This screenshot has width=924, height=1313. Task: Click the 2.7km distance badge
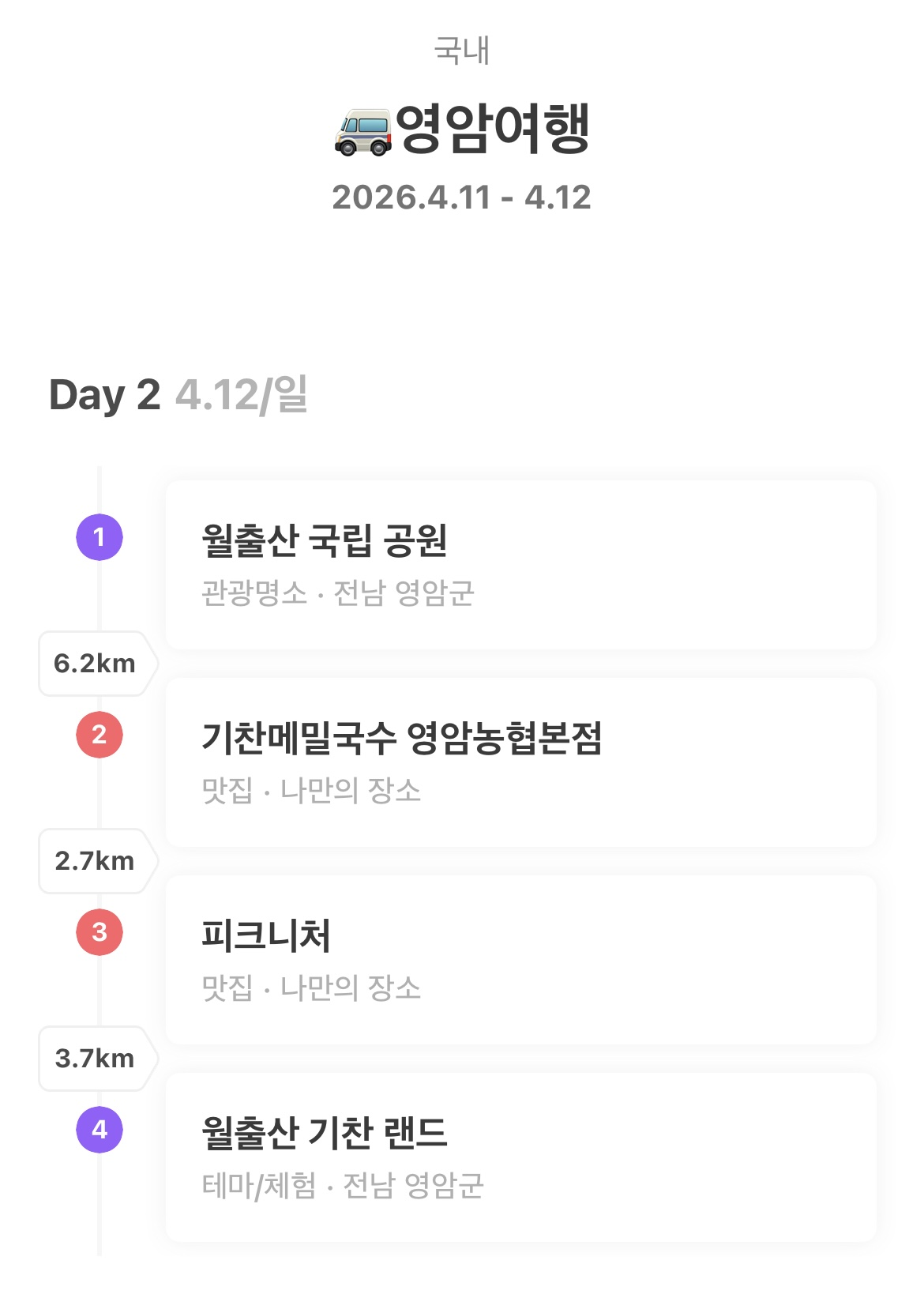pyautogui.click(x=94, y=861)
